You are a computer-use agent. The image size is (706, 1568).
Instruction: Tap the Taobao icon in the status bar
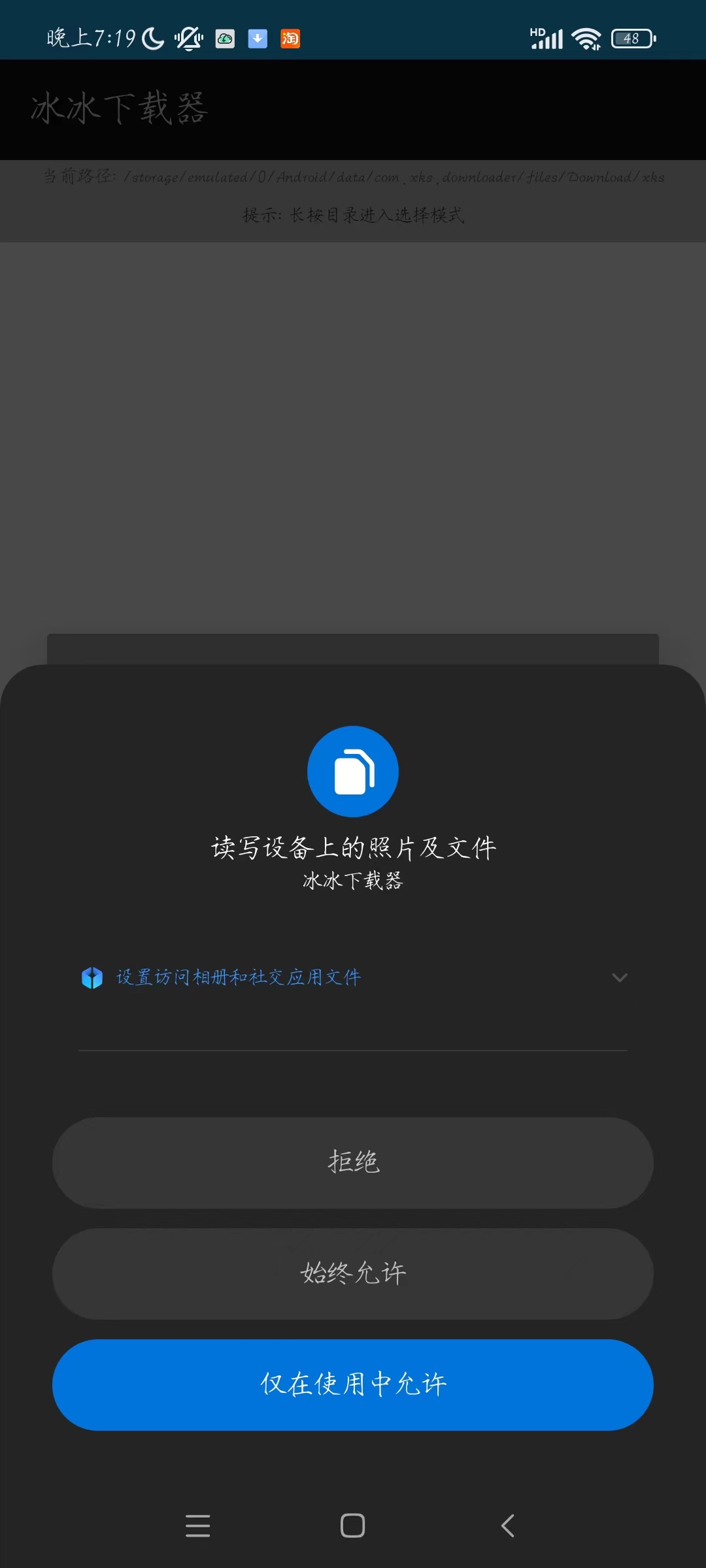290,39
